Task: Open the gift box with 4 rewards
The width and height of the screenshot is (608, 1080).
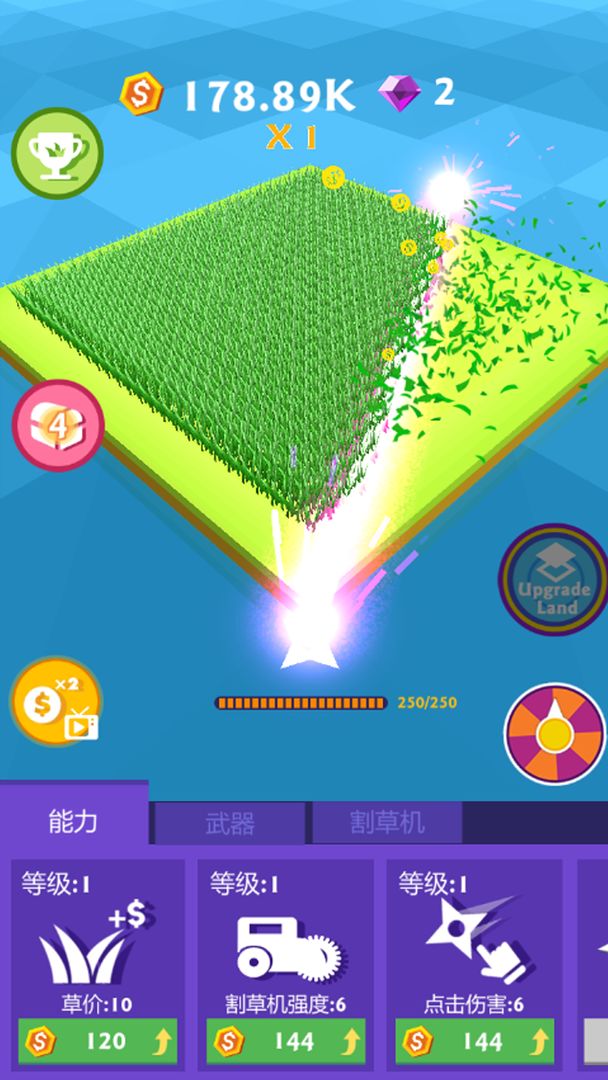Action: click(x=58, y=425)
